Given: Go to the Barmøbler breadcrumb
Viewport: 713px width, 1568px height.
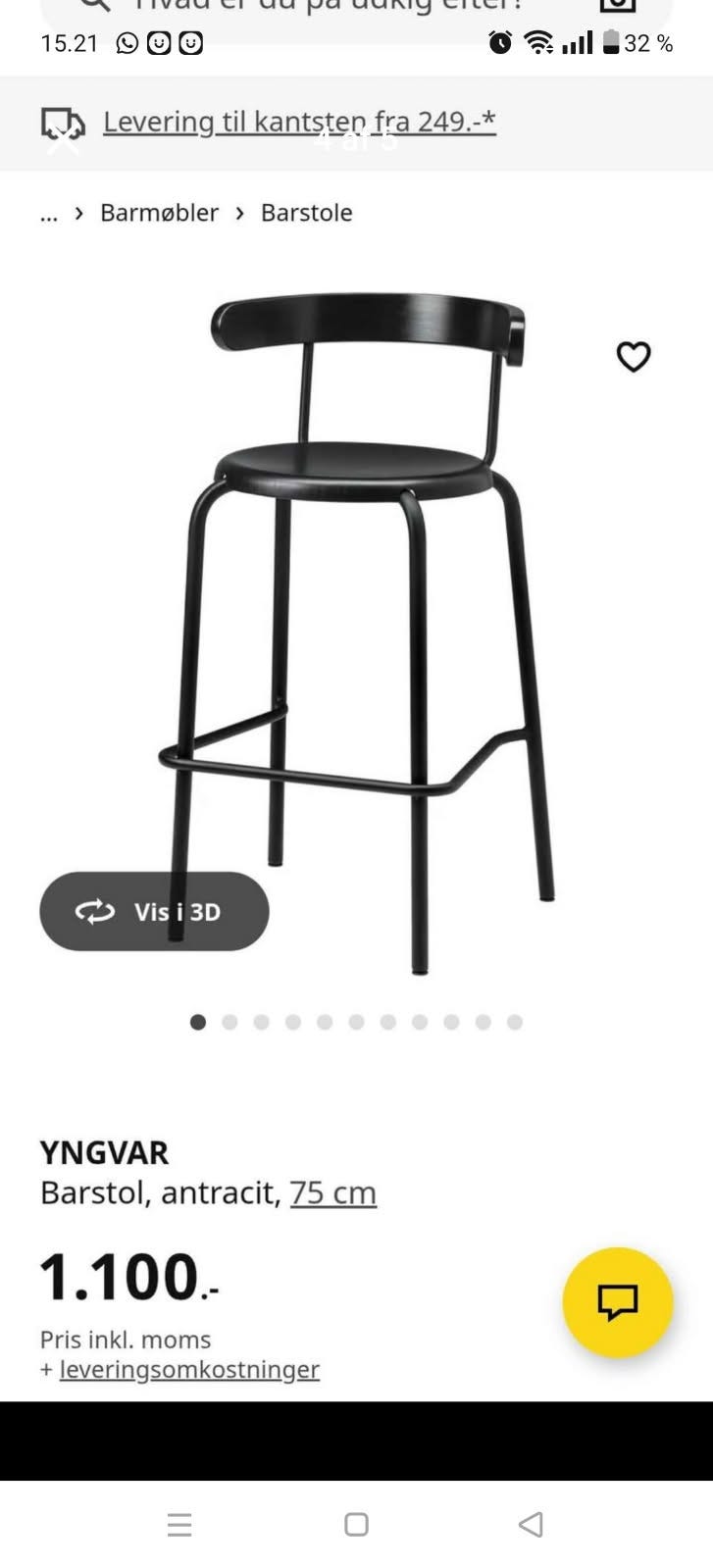Looking at the screenshot, I should click(159, 213).
